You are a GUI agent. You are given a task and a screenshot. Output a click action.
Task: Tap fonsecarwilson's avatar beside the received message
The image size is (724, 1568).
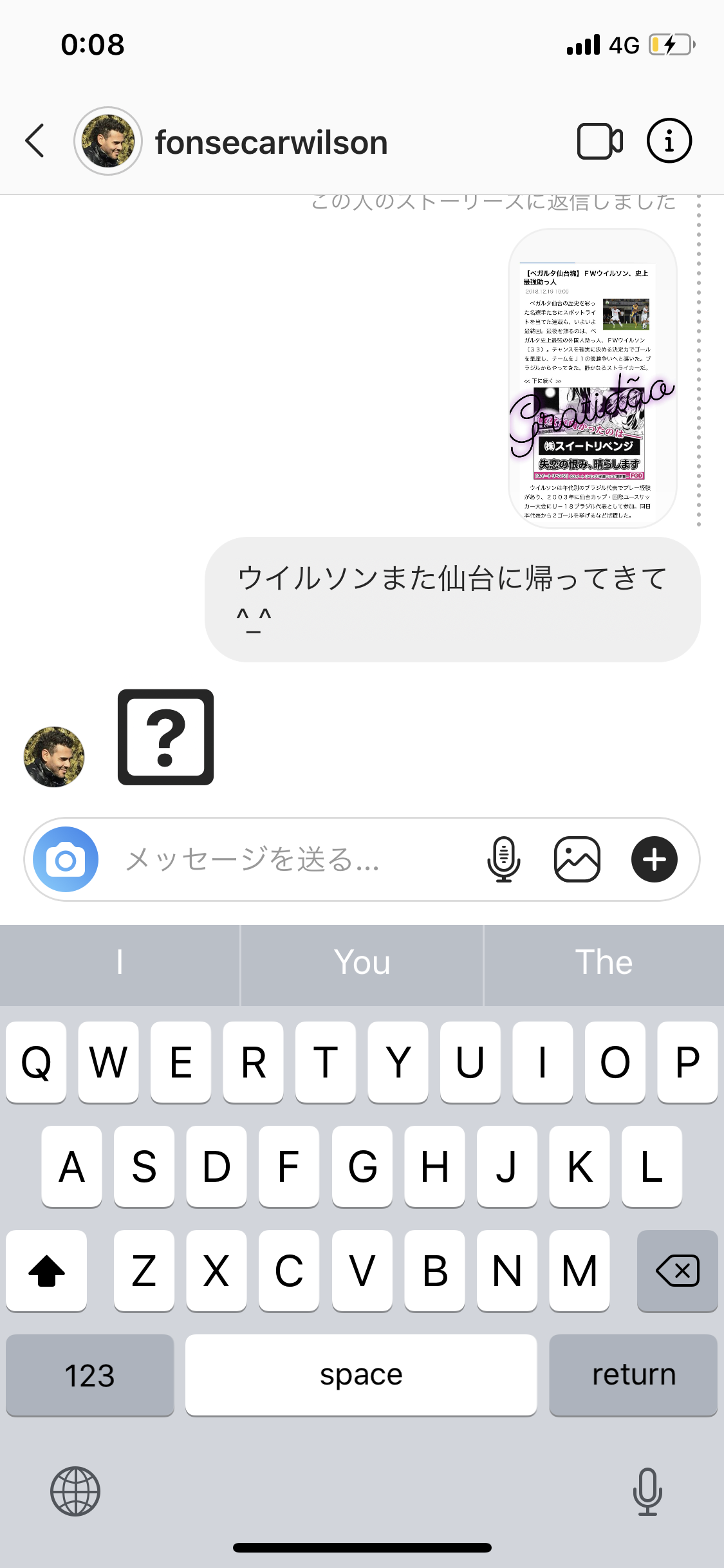pyautogui.click(x=54, y=757)
